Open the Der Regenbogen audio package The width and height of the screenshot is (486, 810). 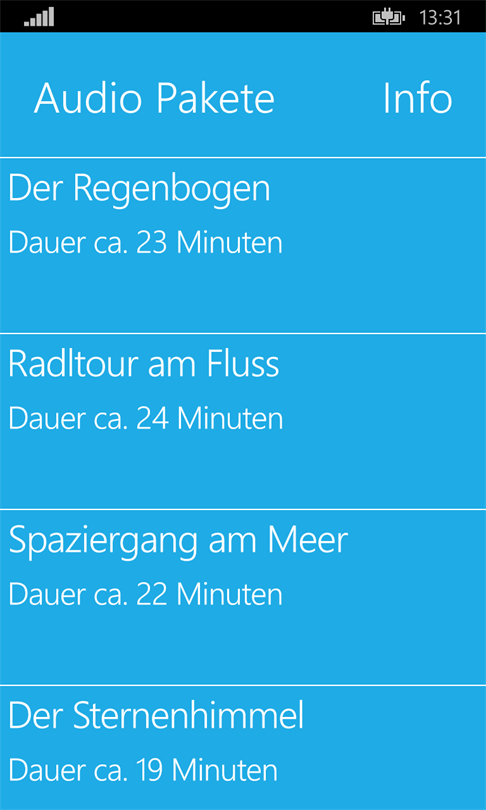pyautogui.click(x=243, y=245)
